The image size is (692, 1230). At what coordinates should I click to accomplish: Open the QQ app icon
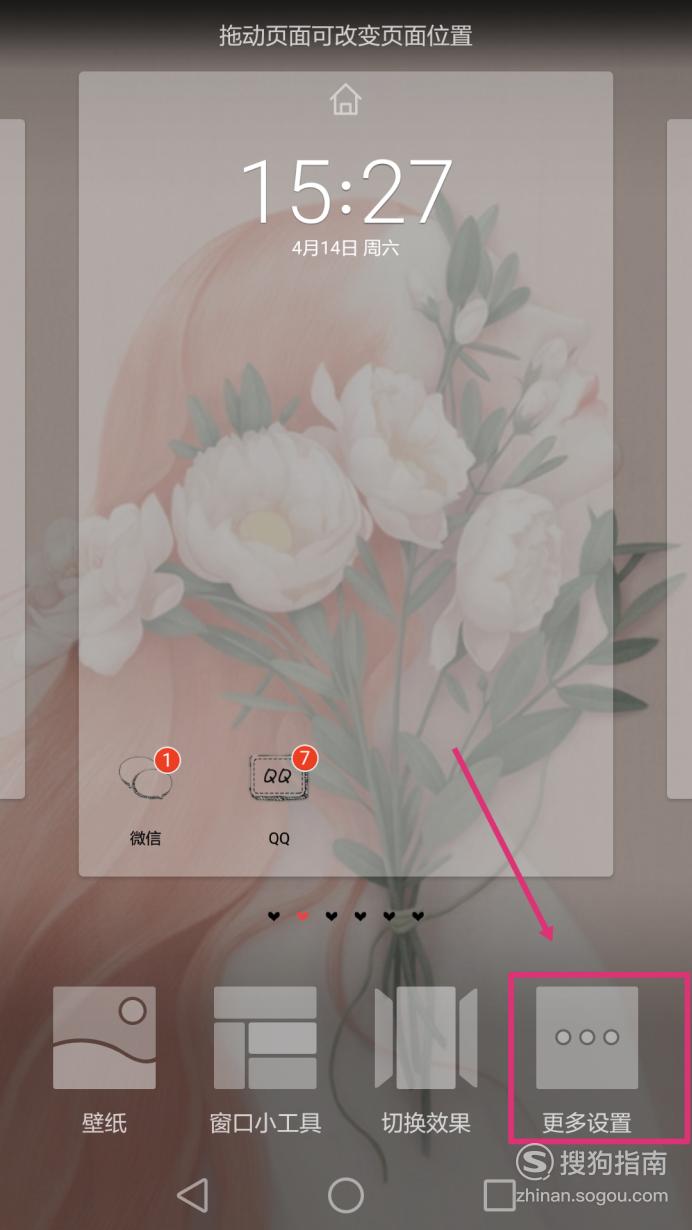pos(279,778)
